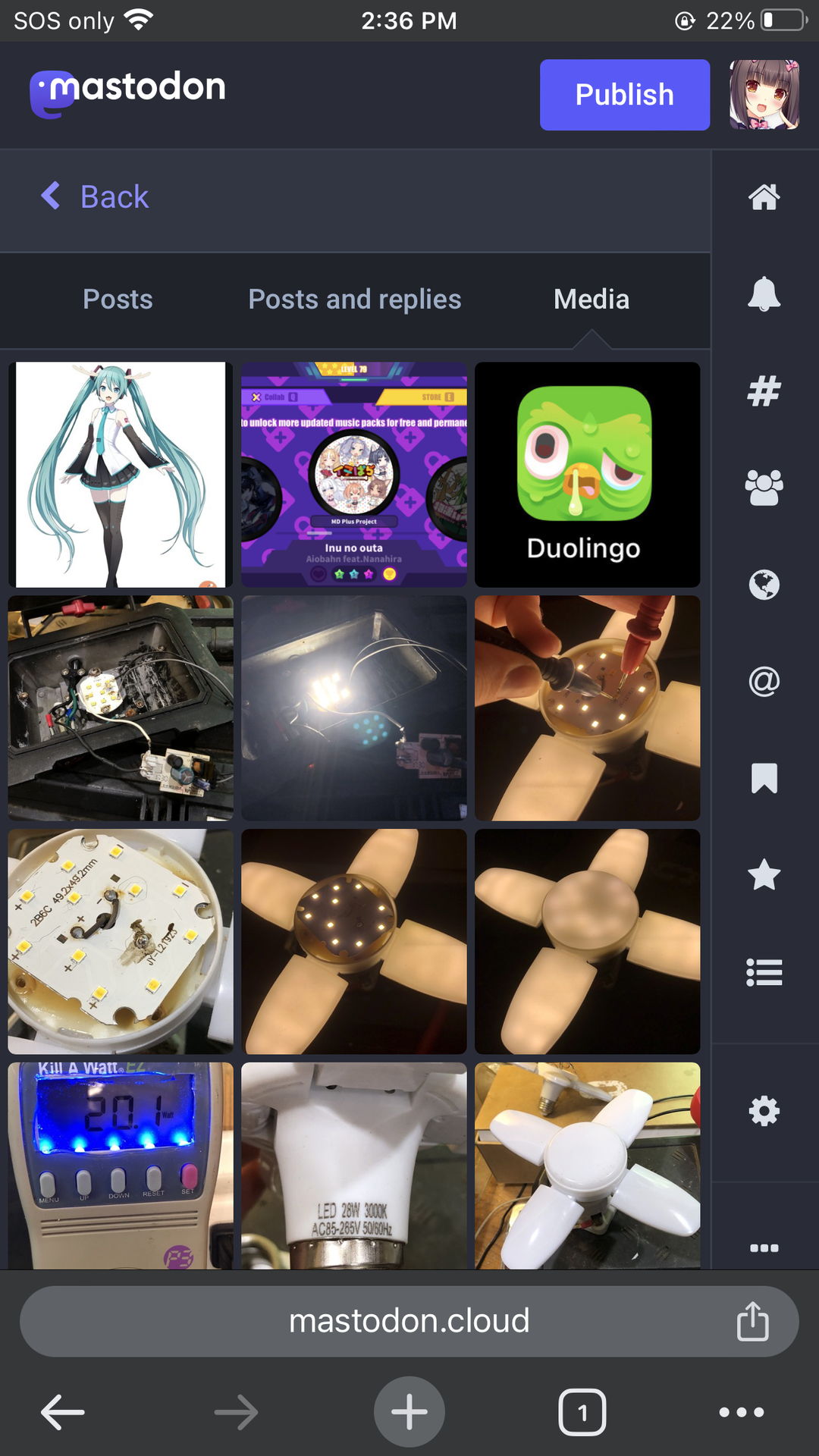Open the Kill A Watt meter photo

pos(121,1166)
